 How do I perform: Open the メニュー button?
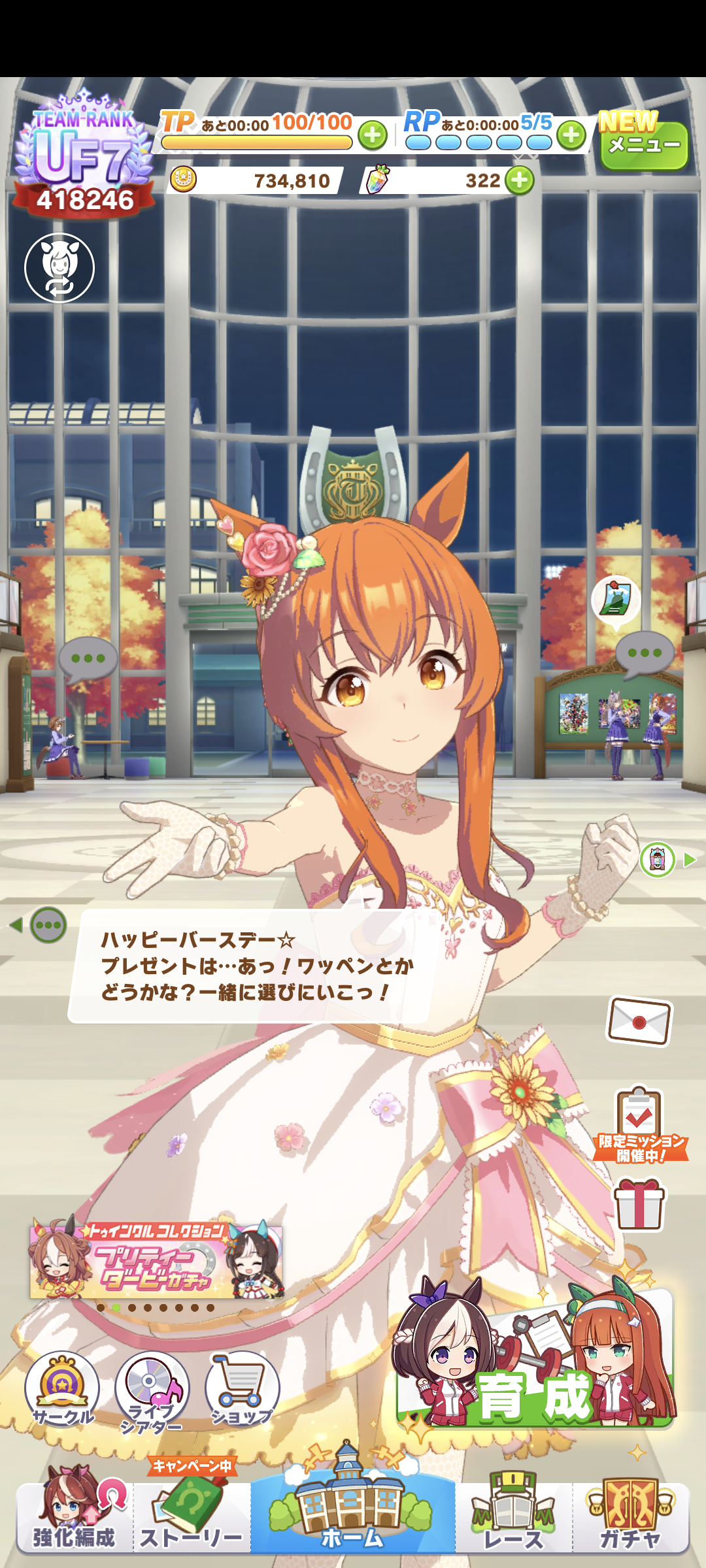(643, 145)
